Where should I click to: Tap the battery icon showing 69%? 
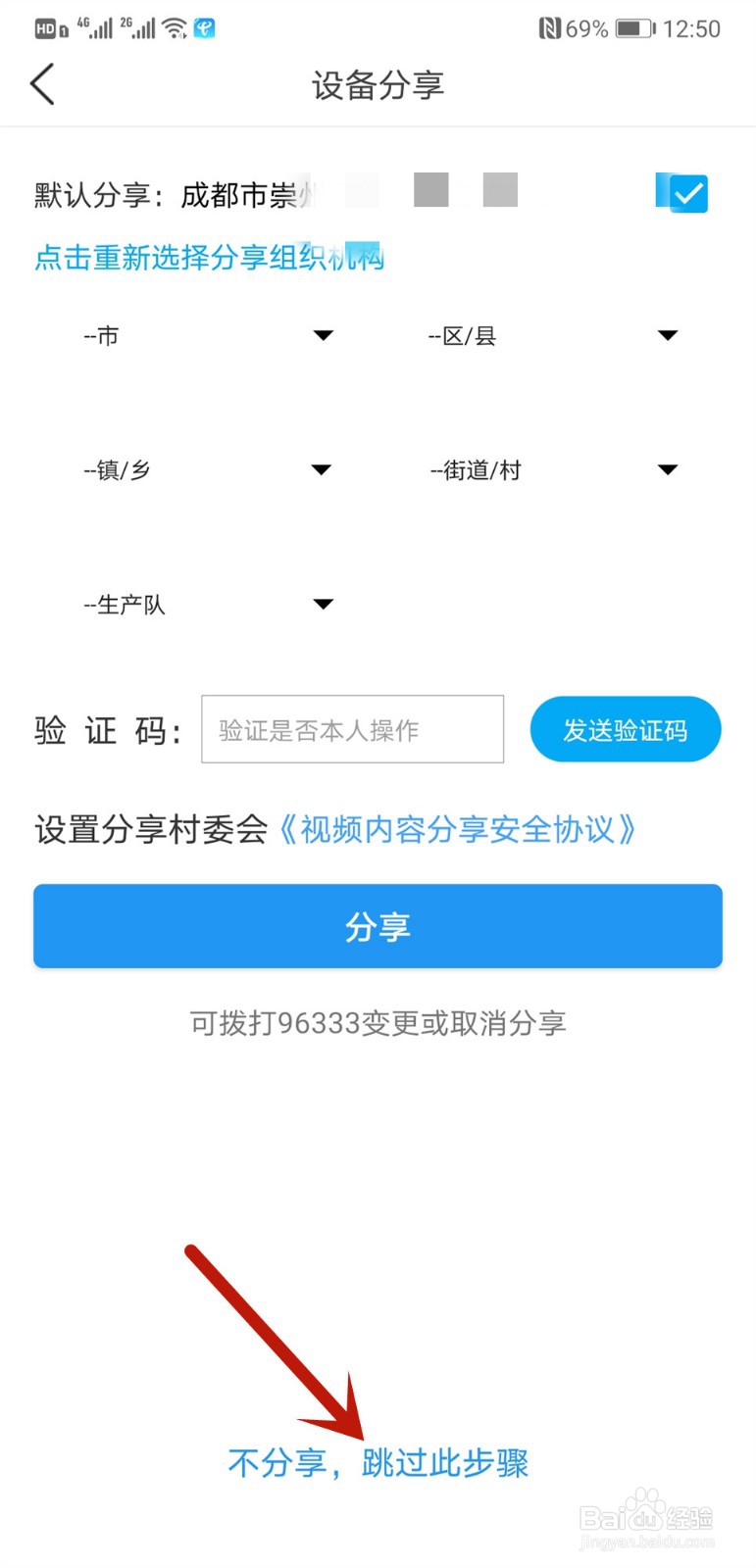632,27
